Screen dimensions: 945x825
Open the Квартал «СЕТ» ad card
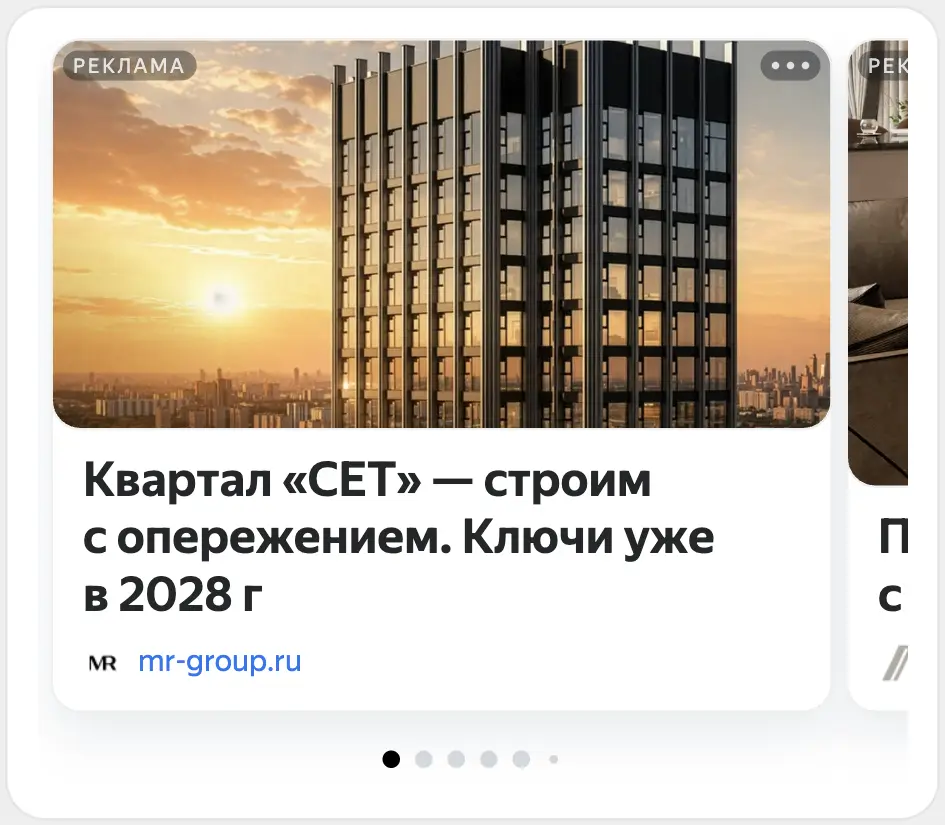[x=441, y=375]
